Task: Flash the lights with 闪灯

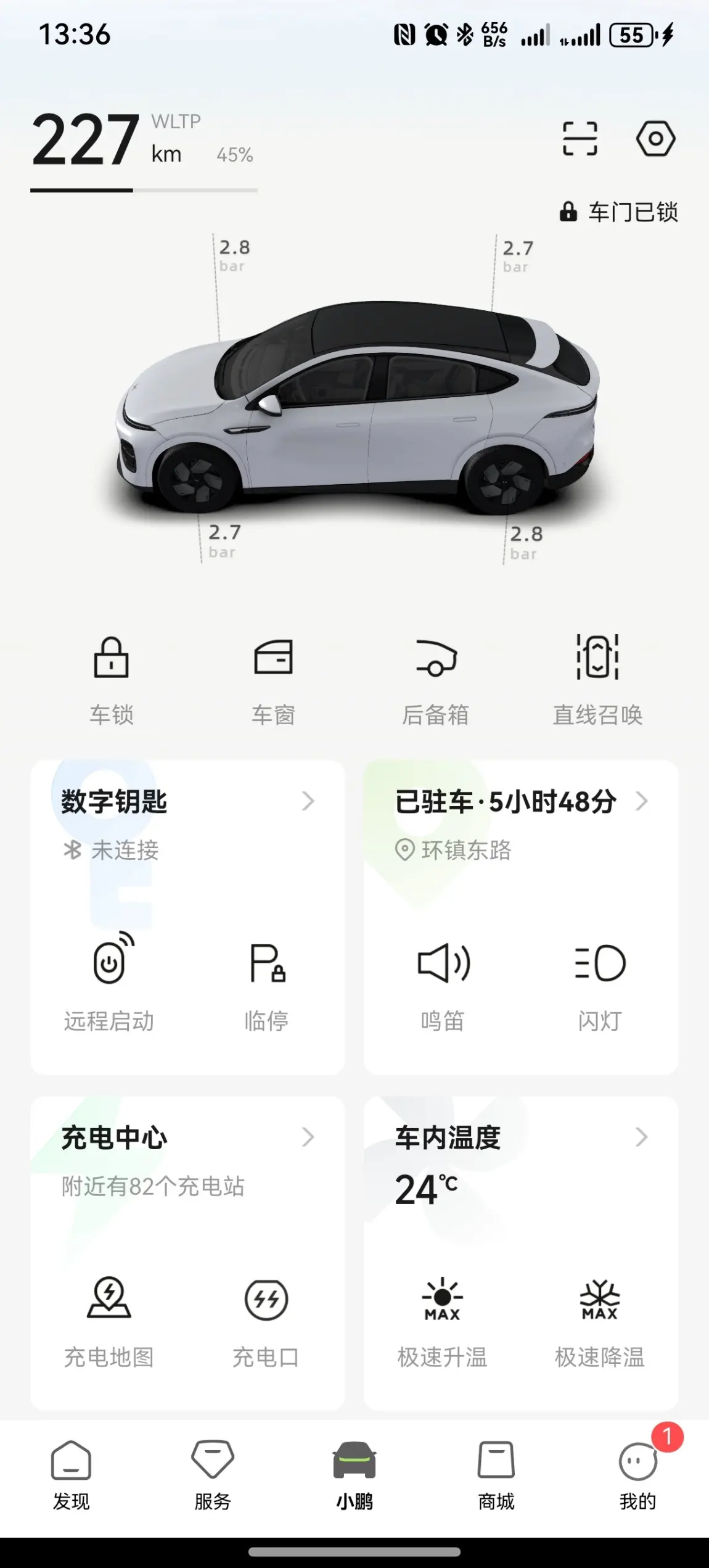Action: [x=600, y=982]
